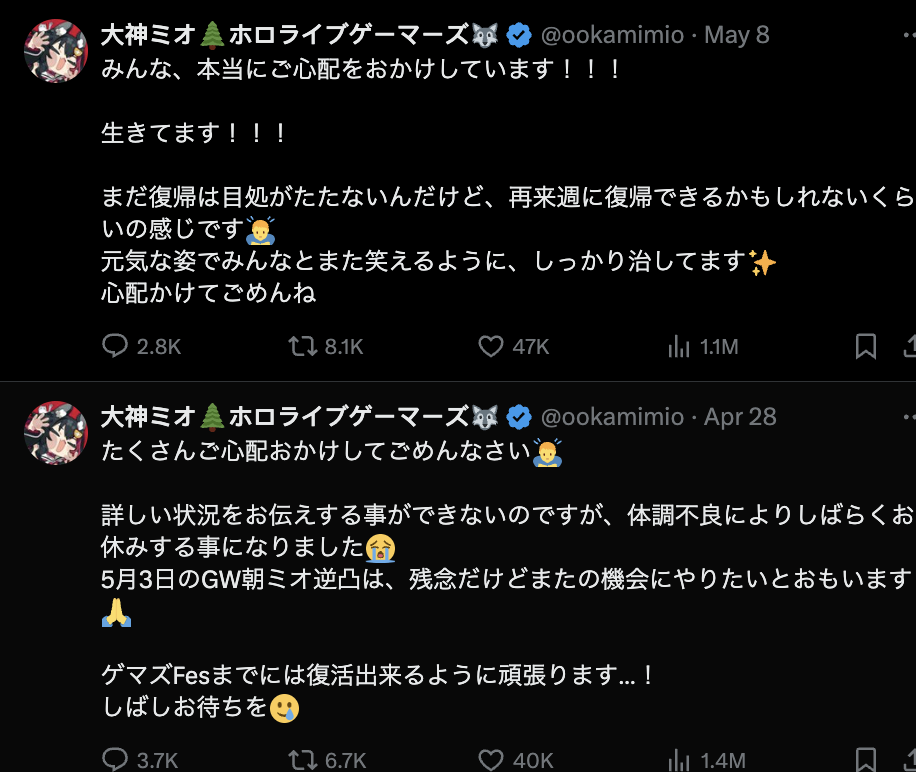Open the @ookamimio handle on the May 8 tweet
The image size is (916, 772).
coord(612,36)
